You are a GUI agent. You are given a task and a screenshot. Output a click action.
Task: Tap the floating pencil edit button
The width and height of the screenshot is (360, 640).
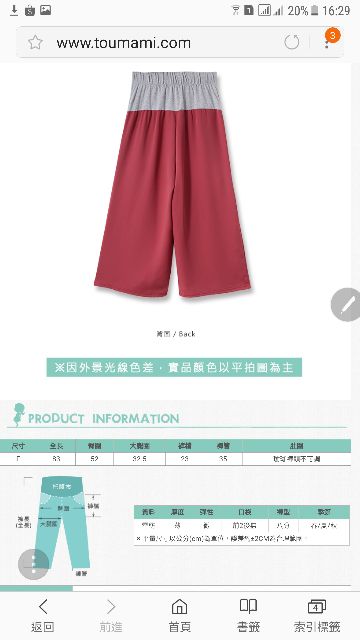346,304
